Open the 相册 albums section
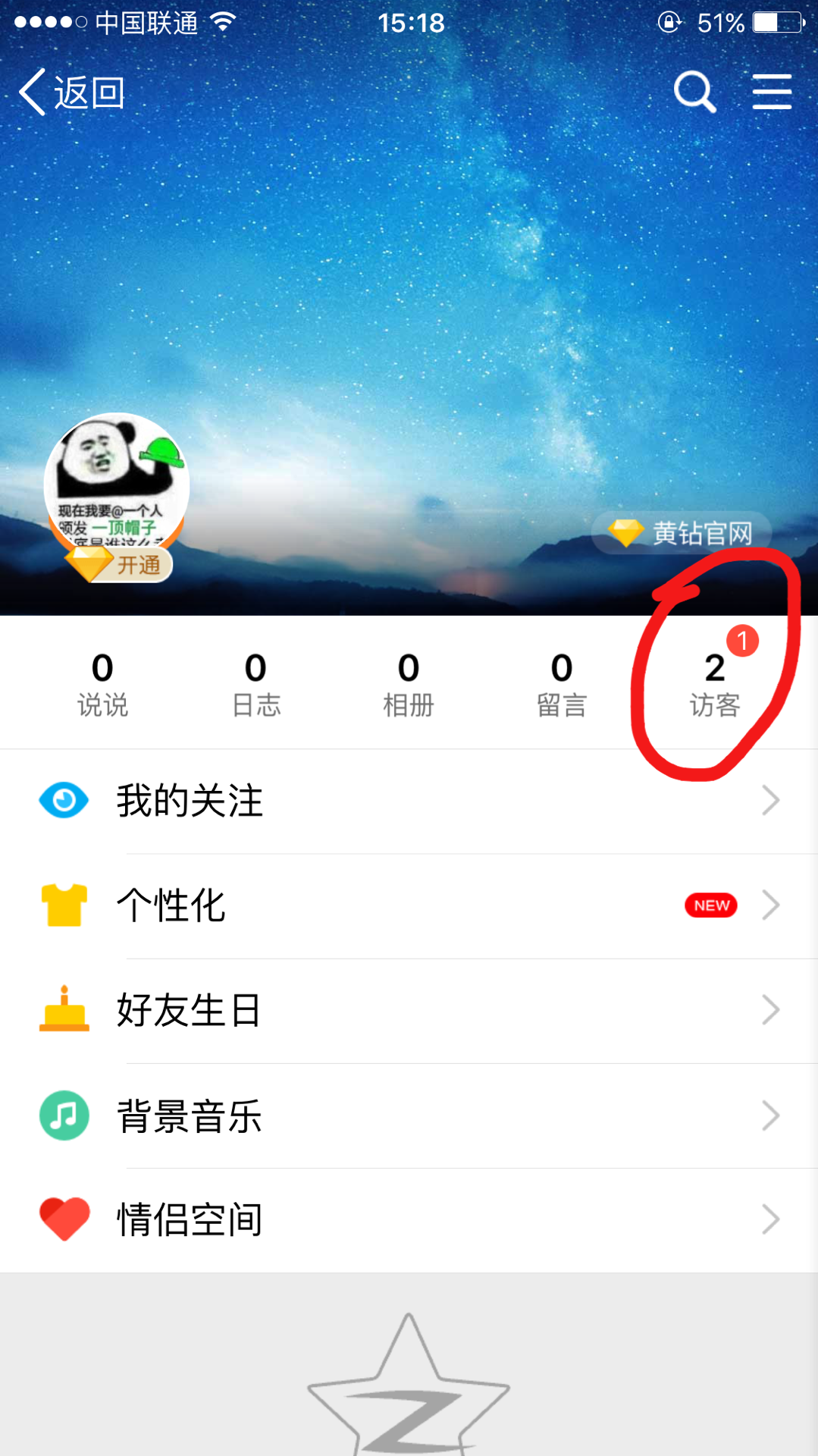This screenshot has height=1456, width=818. point(409,683)
